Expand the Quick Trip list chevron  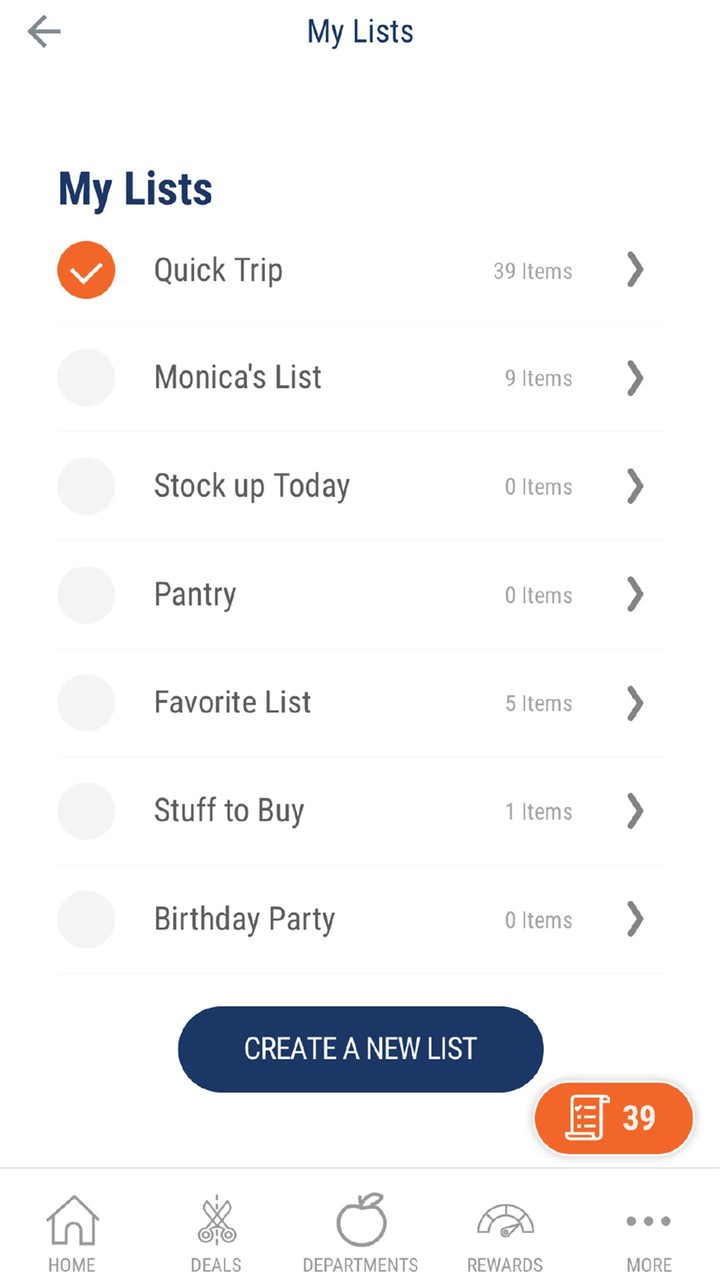[x=634, y=270]
